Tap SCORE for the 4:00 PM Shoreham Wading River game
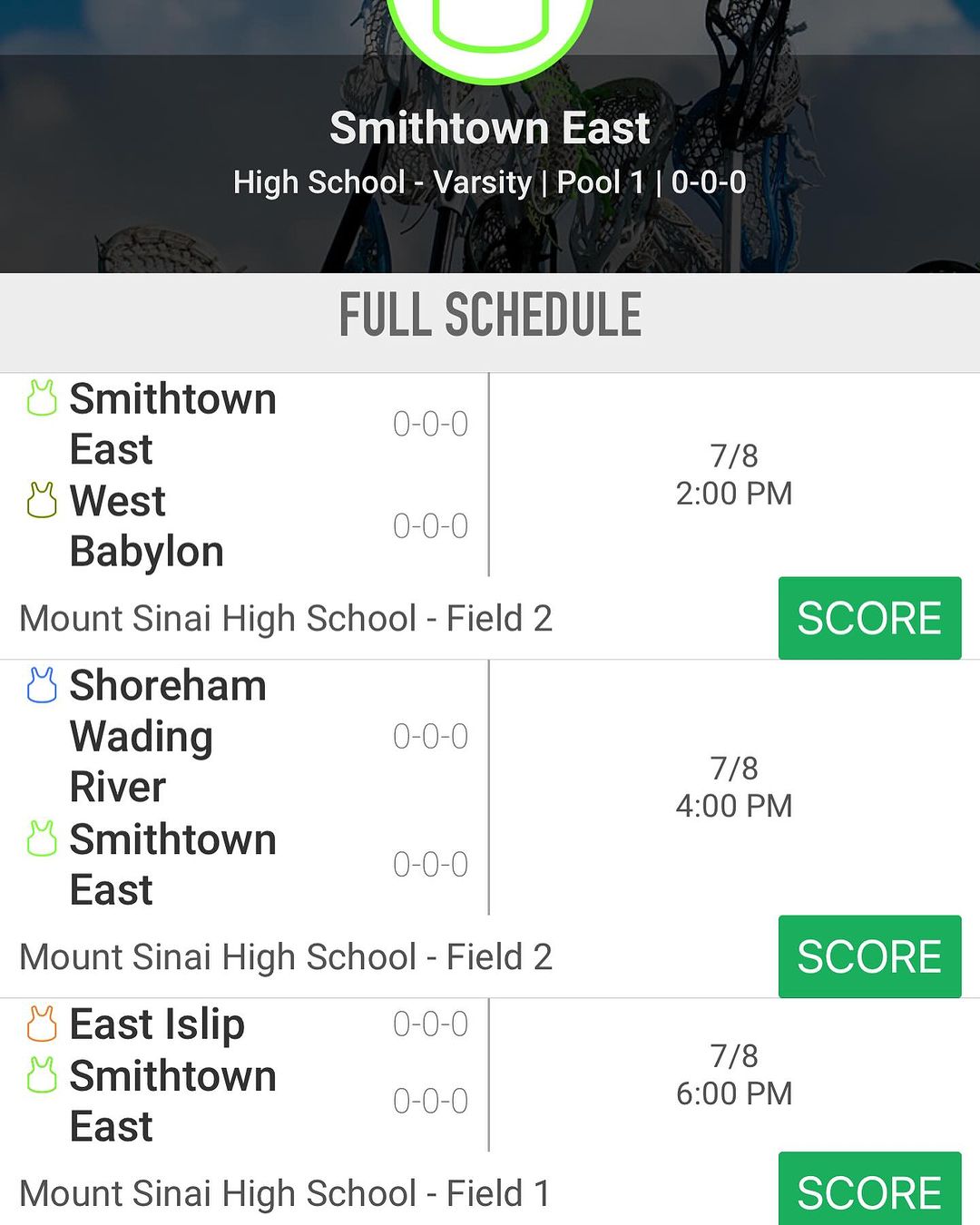This screenshot has width=980, height=1225. pyautogui.click(x=869, y=956)
